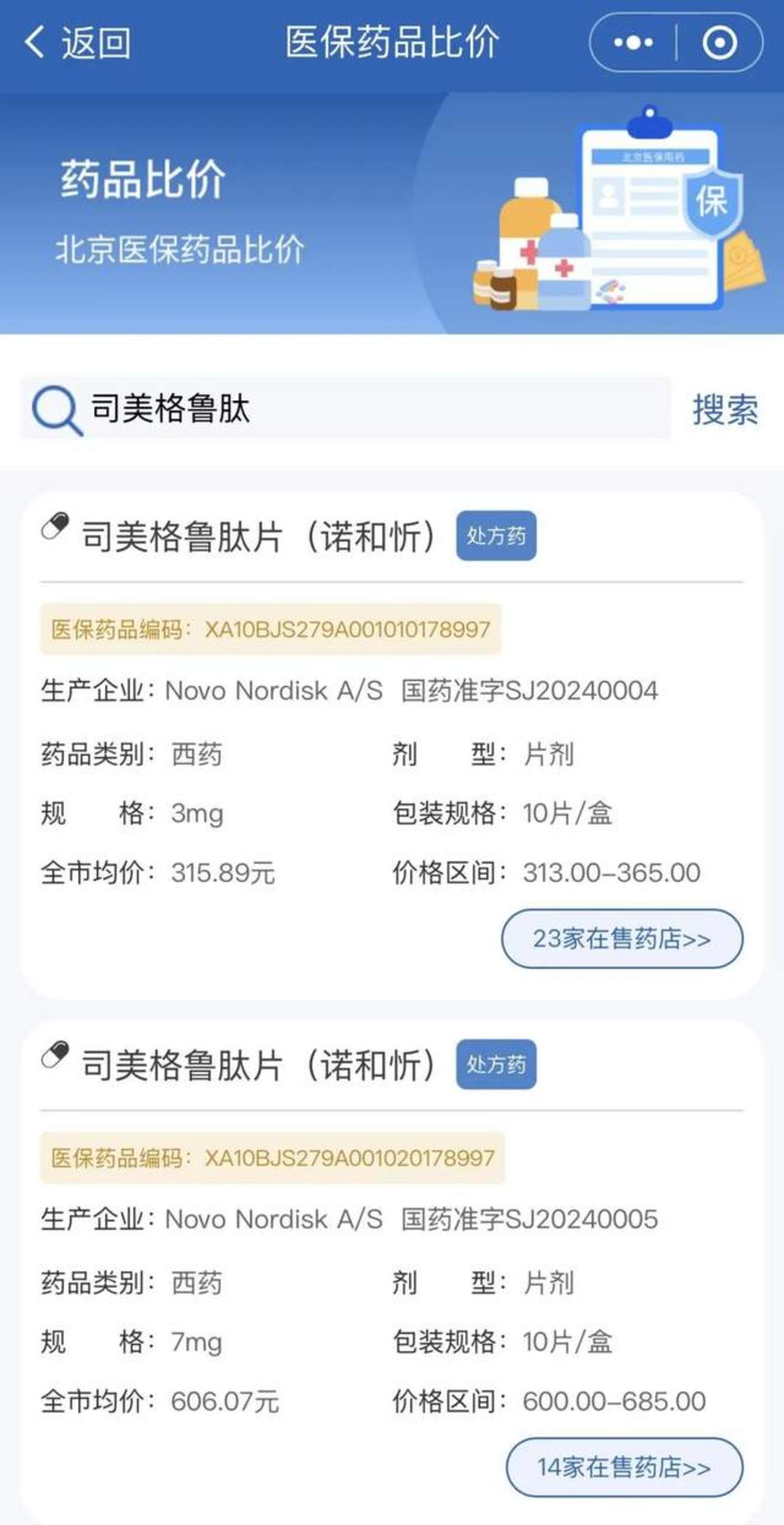Viewport: 784px width, 1525px height.
Task: Open the mini-program options via ellipsis icon
Action: point(632,42)
